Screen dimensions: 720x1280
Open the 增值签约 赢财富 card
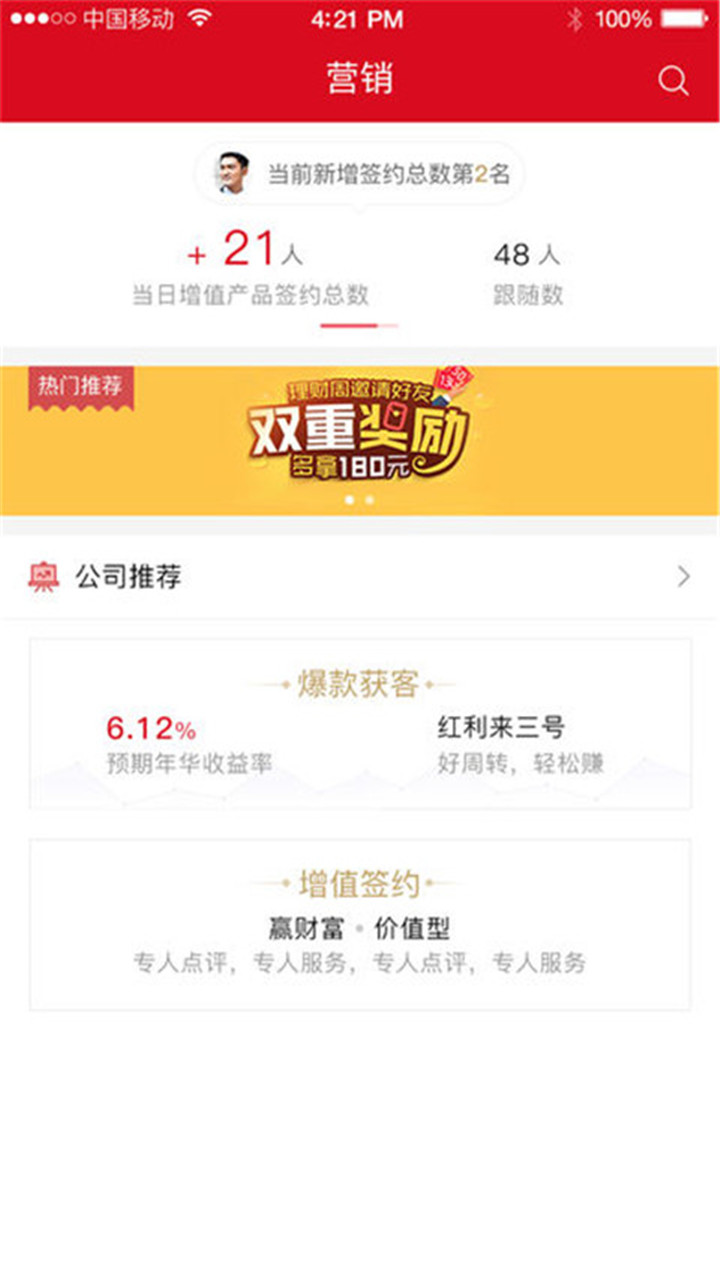point(360,924)
